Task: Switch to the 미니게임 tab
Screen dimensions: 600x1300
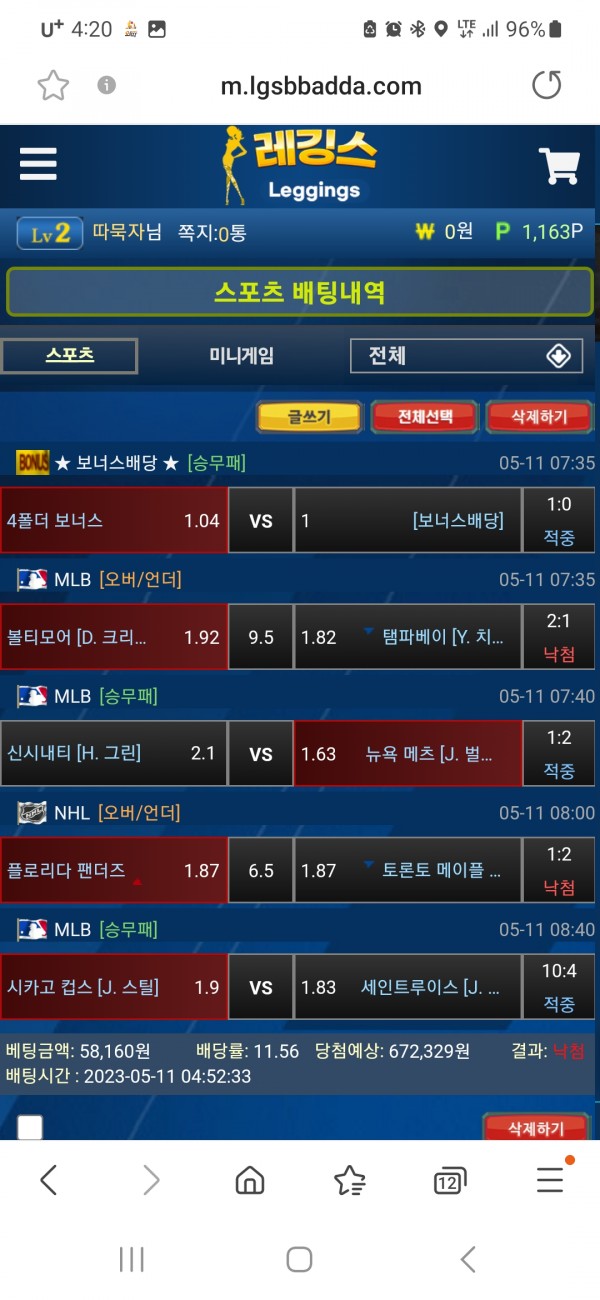Action: pyautogui.click(x=241, y=355)
